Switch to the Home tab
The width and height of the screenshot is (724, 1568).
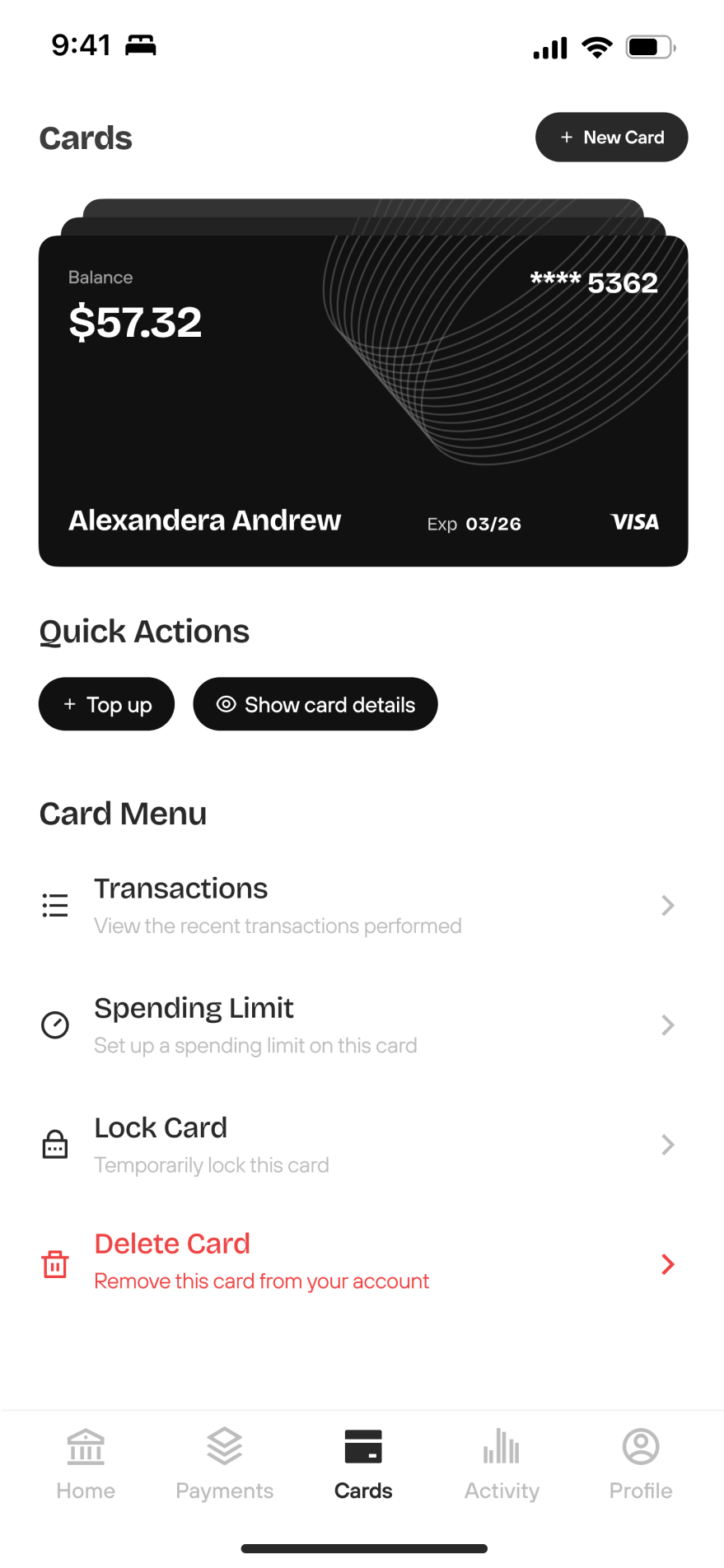tap(86, 1465)
